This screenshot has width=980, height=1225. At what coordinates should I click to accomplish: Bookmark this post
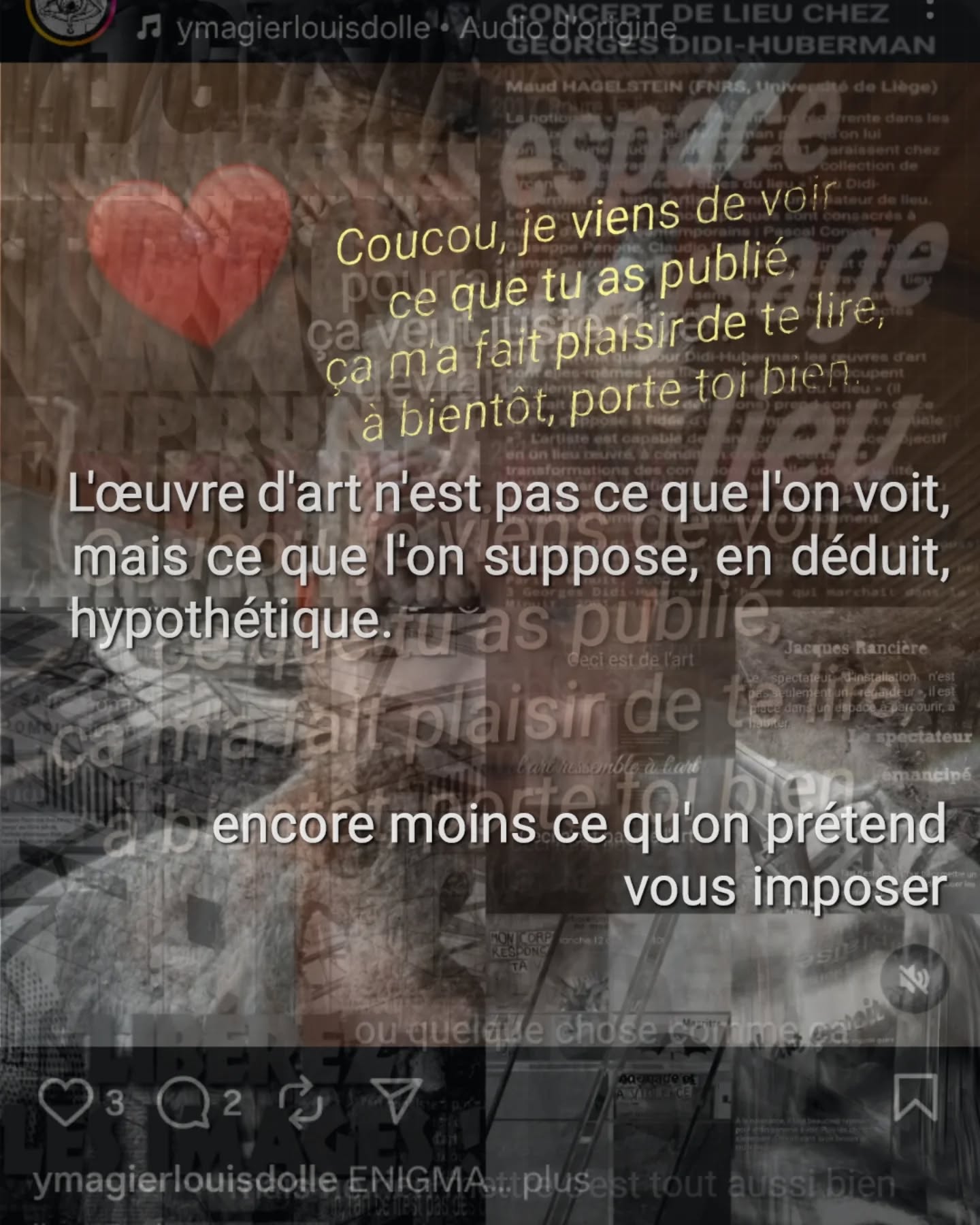coord(915,1097)
